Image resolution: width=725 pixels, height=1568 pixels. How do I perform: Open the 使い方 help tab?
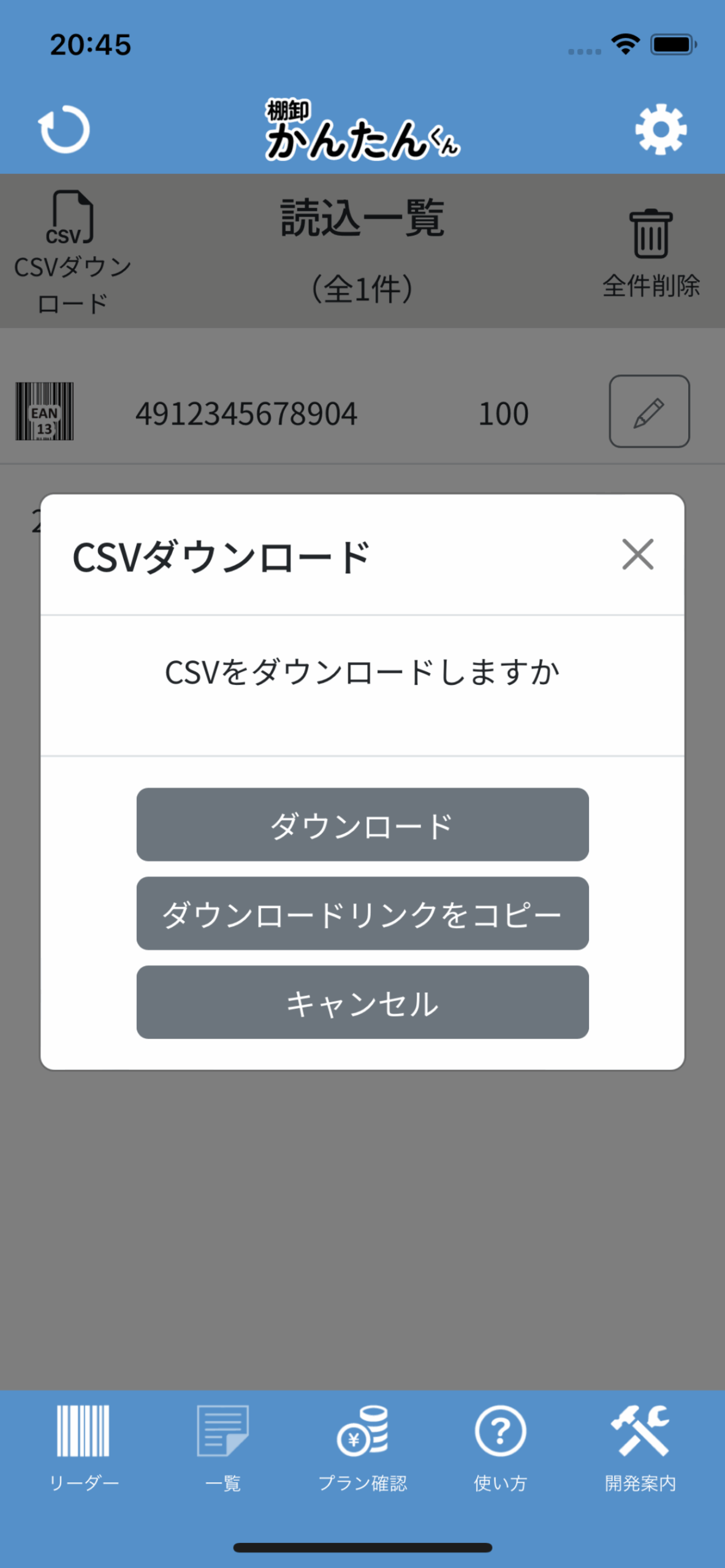pos(501,1449)
